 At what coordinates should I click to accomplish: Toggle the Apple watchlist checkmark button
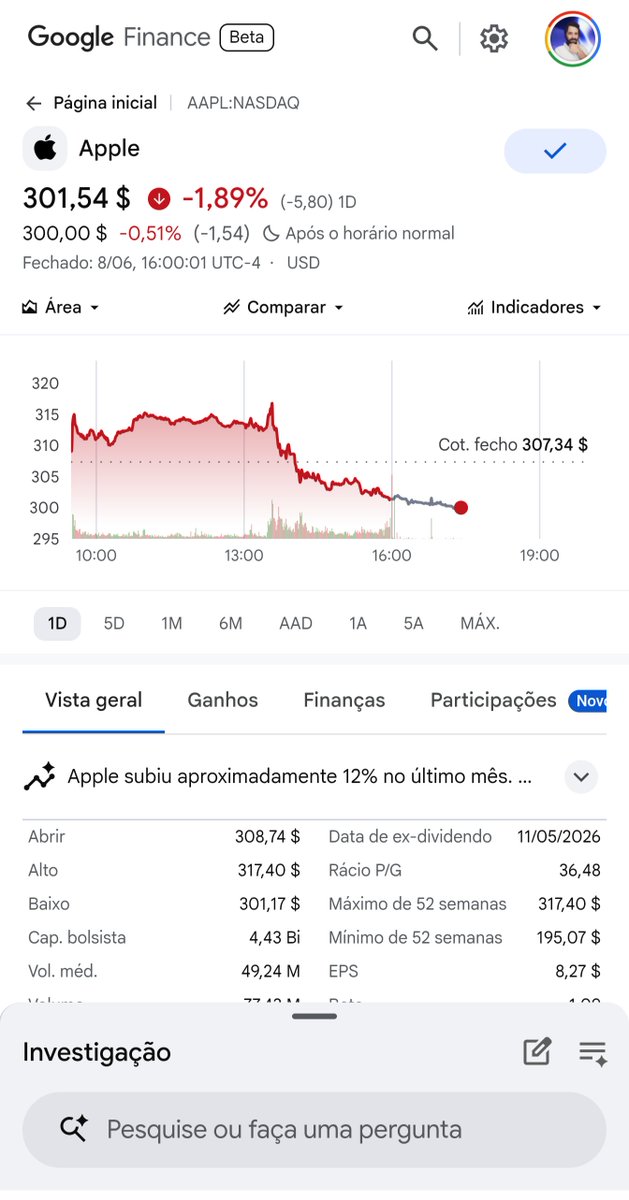click(555, 151)
